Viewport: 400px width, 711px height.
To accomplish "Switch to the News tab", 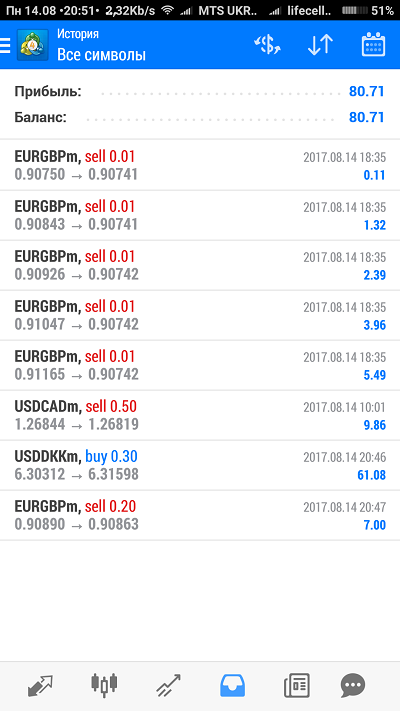I will click(297, 685).
